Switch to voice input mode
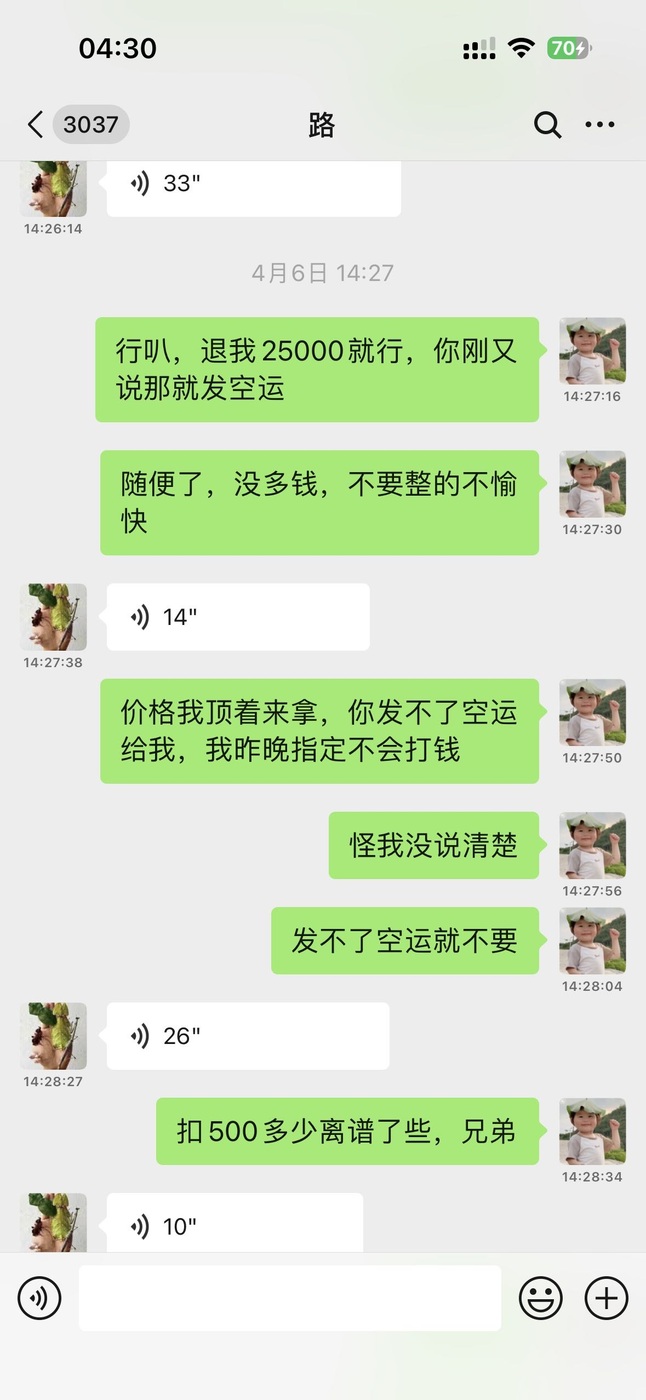The height and width of the screenshot is (1400, 646). (x=40, y=1298)
